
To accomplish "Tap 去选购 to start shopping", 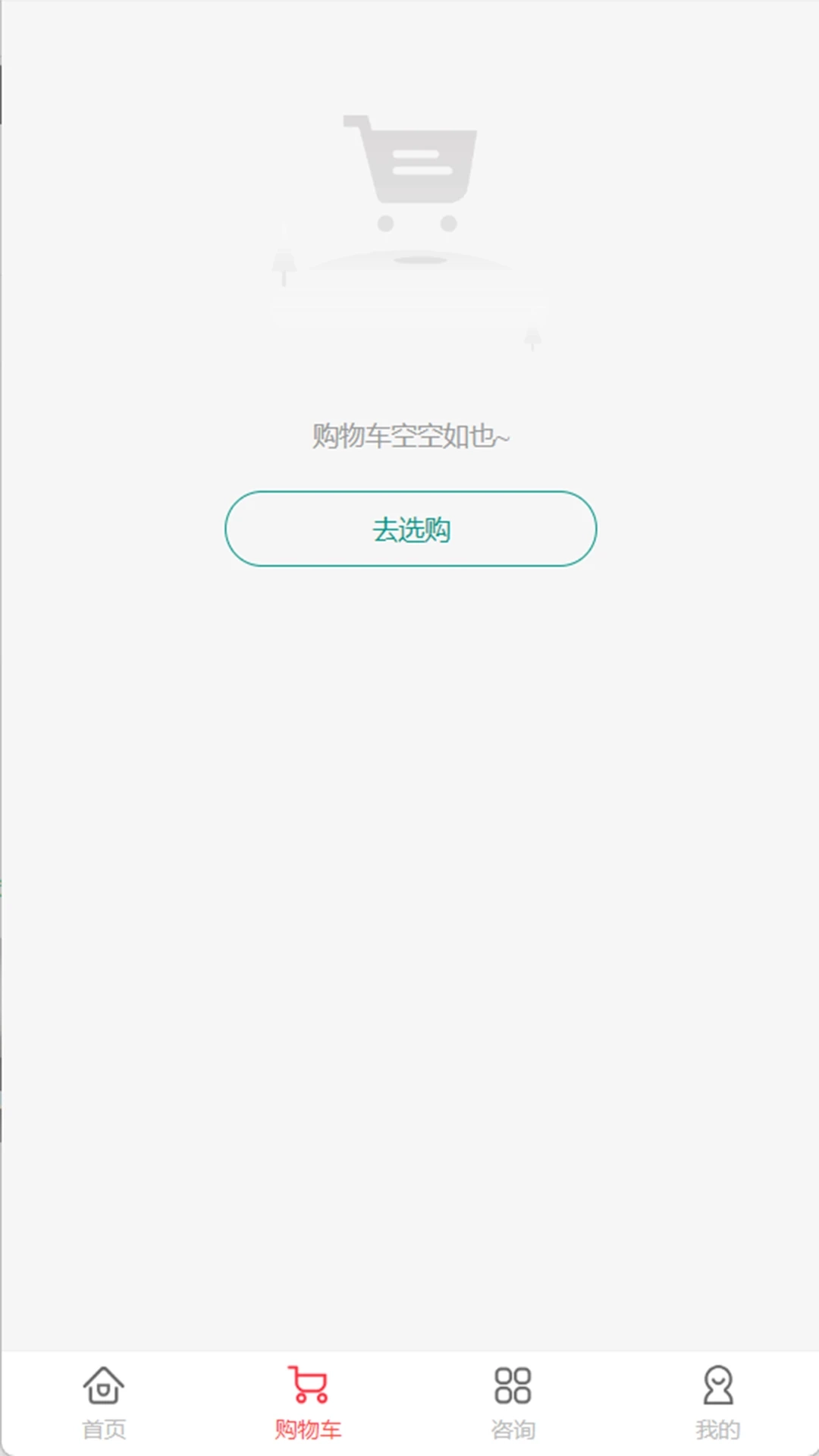I will tap(409, 529).
